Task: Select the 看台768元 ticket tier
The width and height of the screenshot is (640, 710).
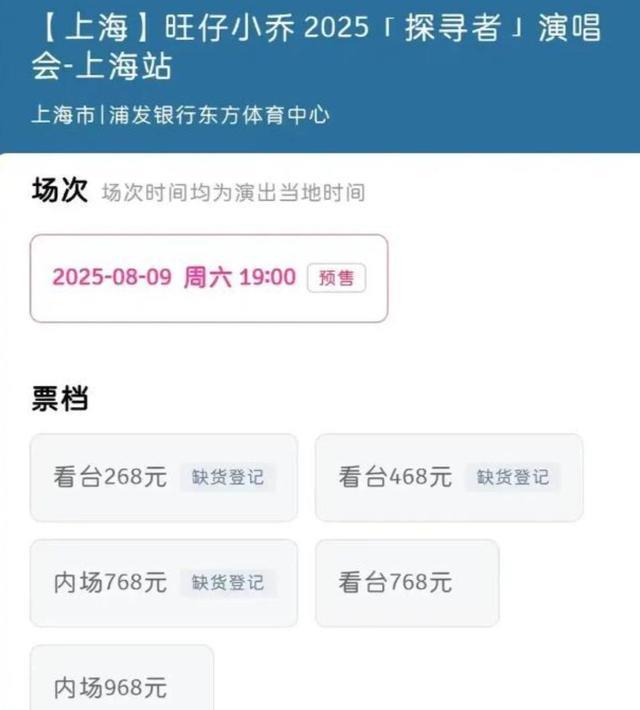Action: [x=406, y=583]
